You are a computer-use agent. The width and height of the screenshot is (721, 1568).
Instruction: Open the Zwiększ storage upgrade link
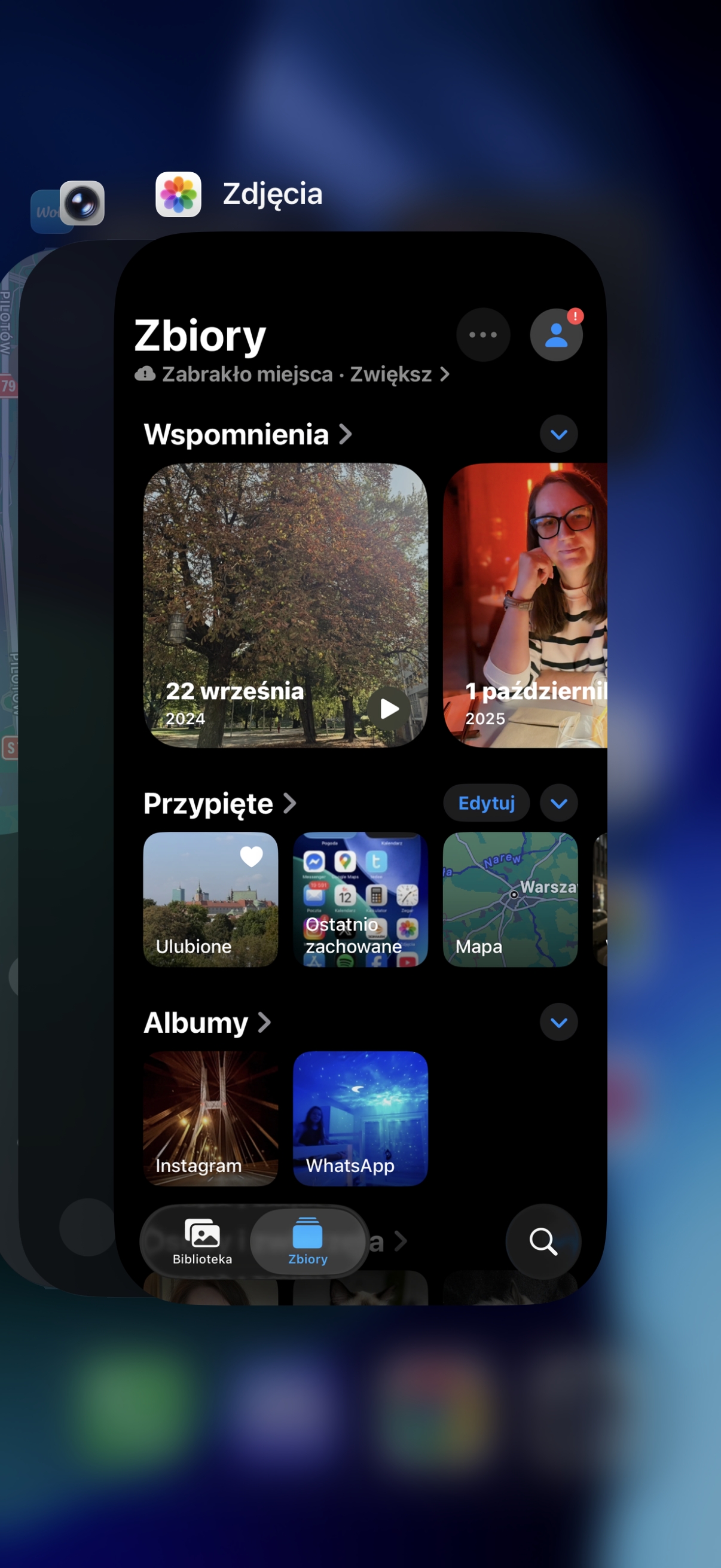point(399,374)
